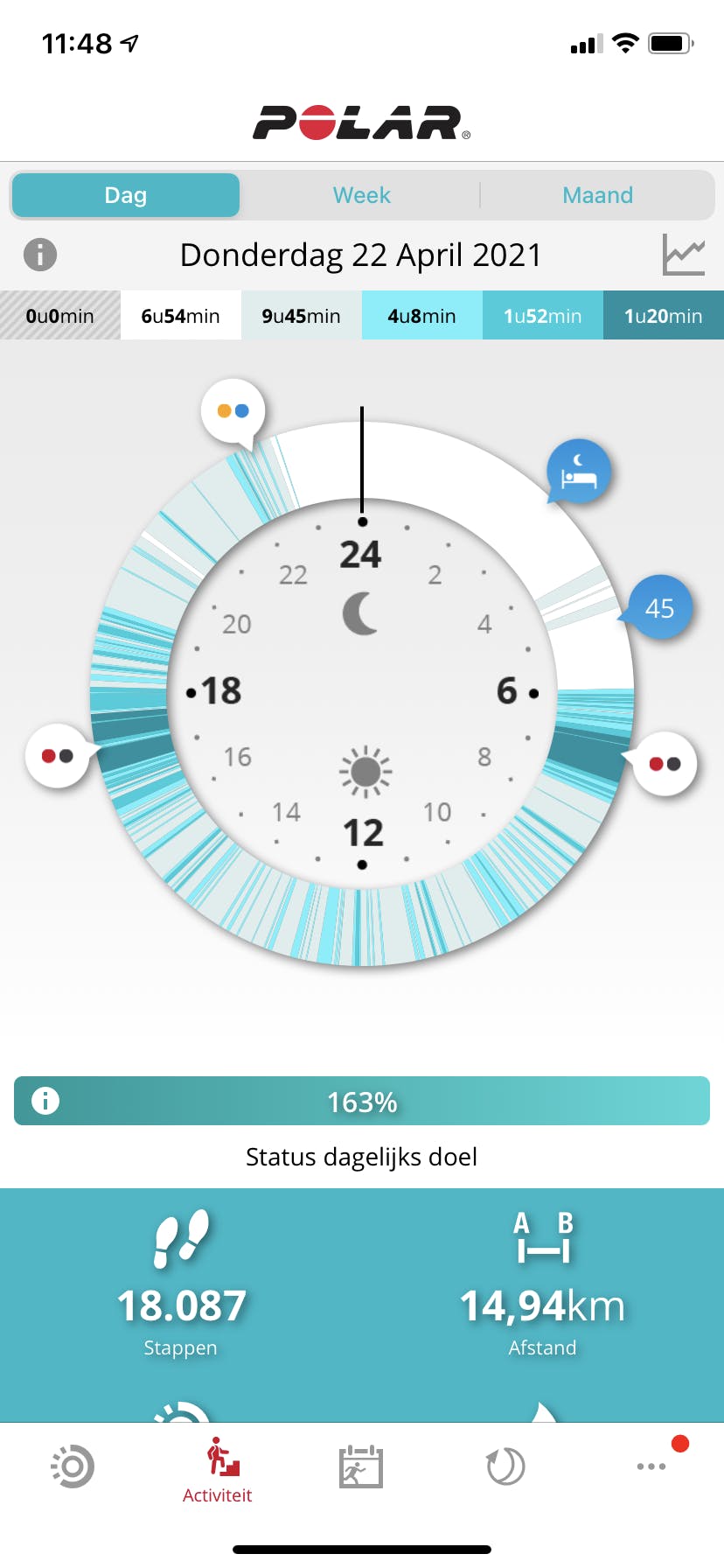Tap the moon symbol inside the clock
The height and width of the screenshot is (1568, 724).
pos(361,615)
